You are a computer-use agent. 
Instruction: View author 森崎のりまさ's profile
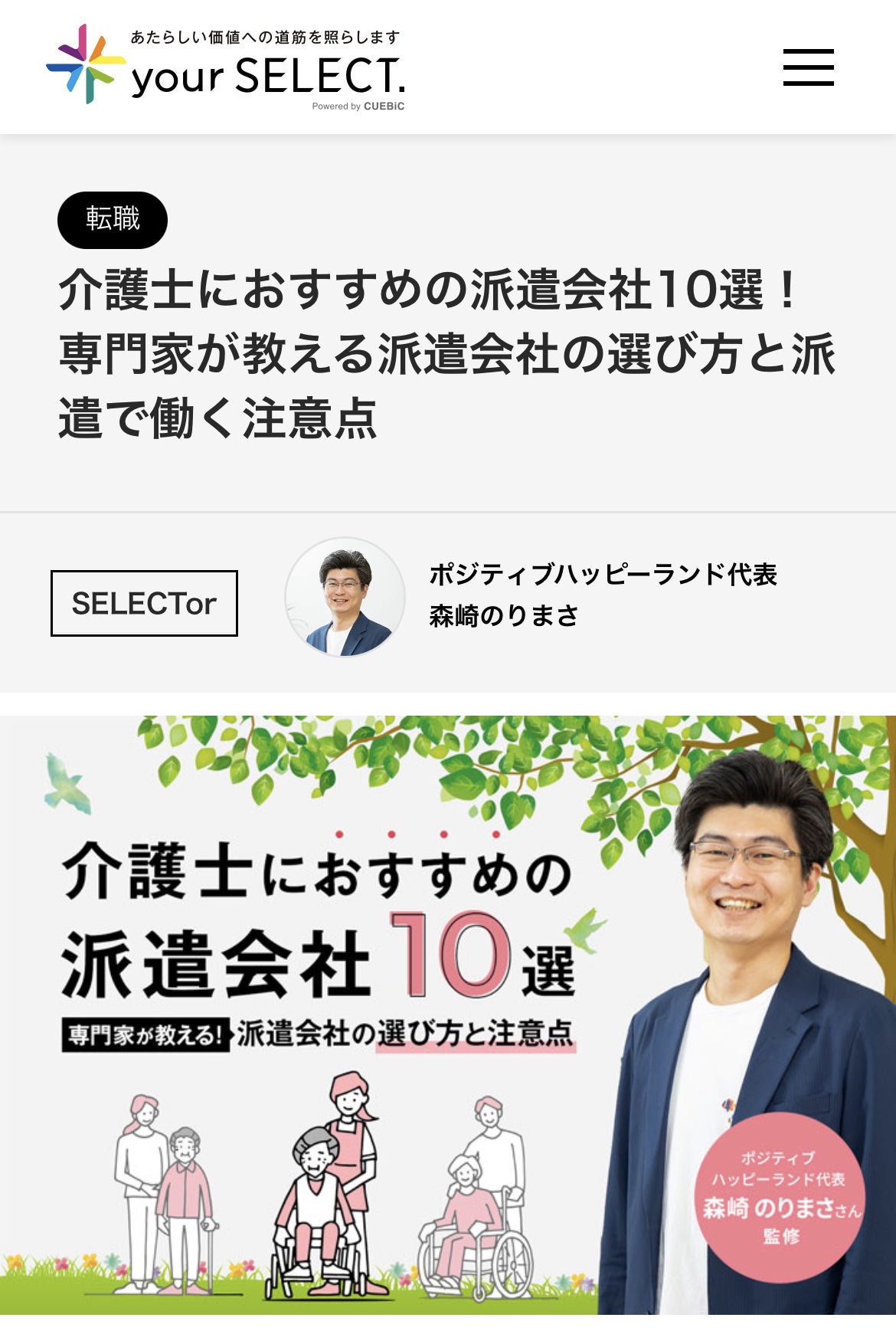click(503, 615)
